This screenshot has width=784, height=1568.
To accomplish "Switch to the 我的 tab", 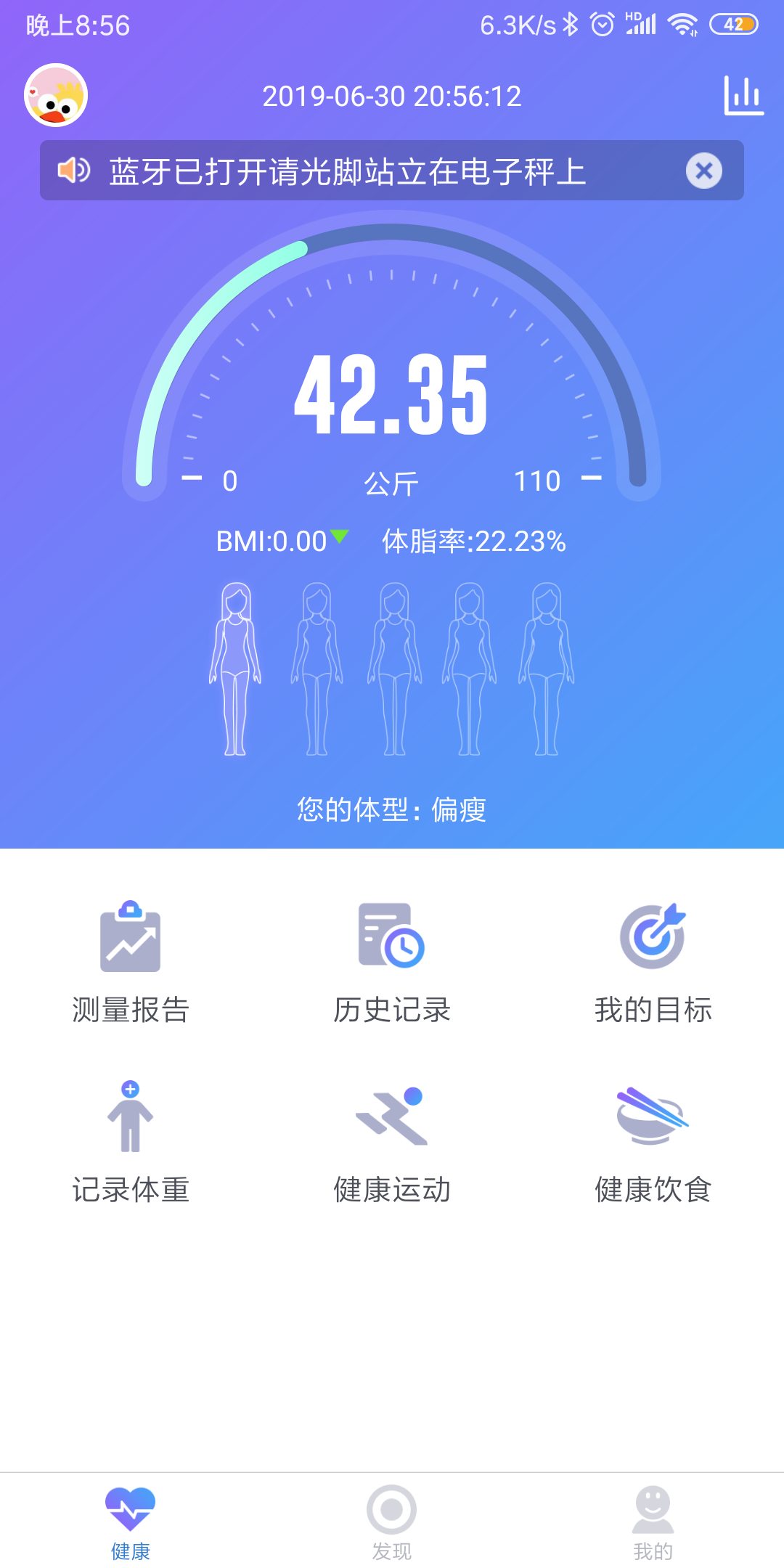I will point(653,1522).
